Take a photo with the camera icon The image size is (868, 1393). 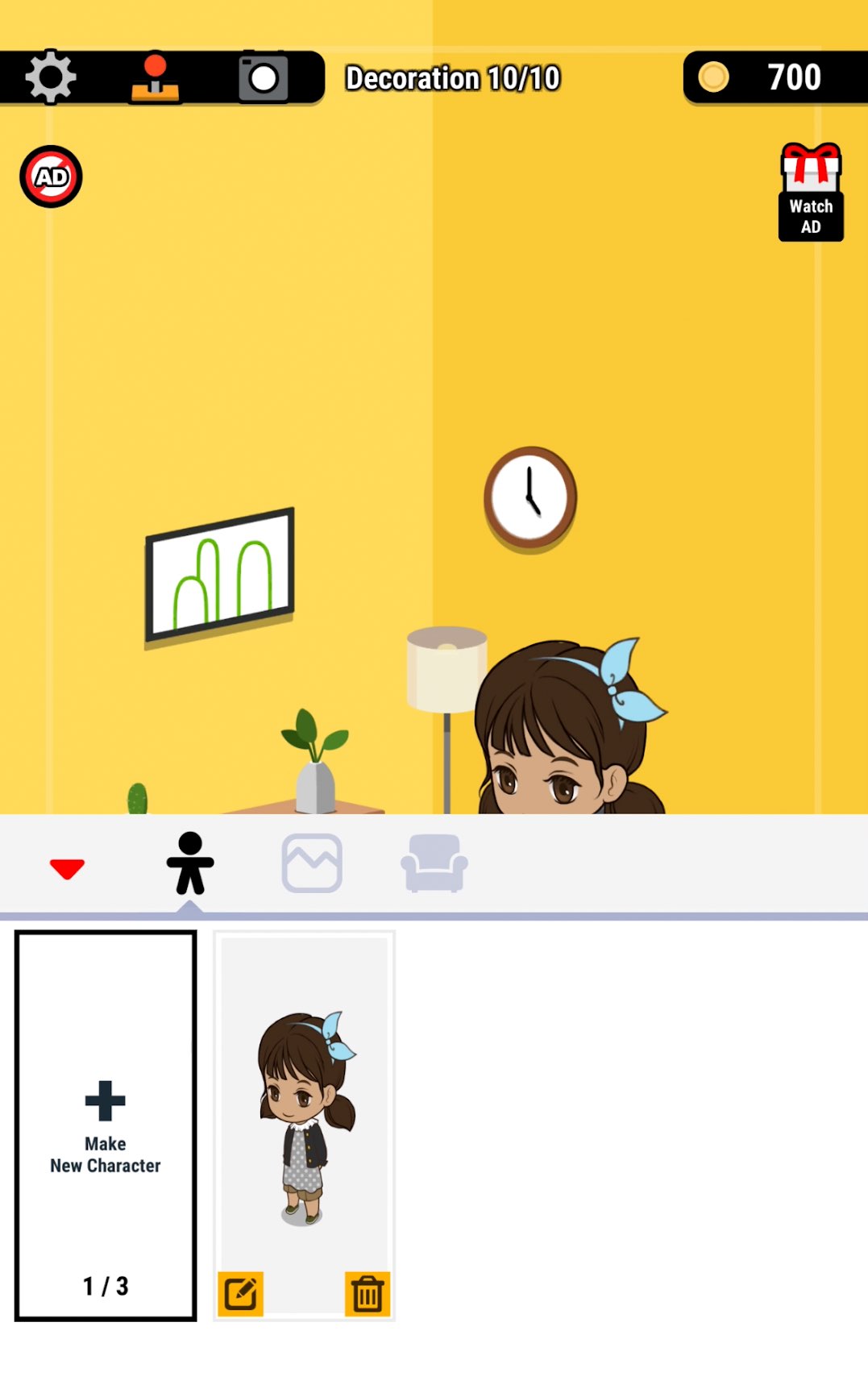pyautogui.click(x=264, y=77)
